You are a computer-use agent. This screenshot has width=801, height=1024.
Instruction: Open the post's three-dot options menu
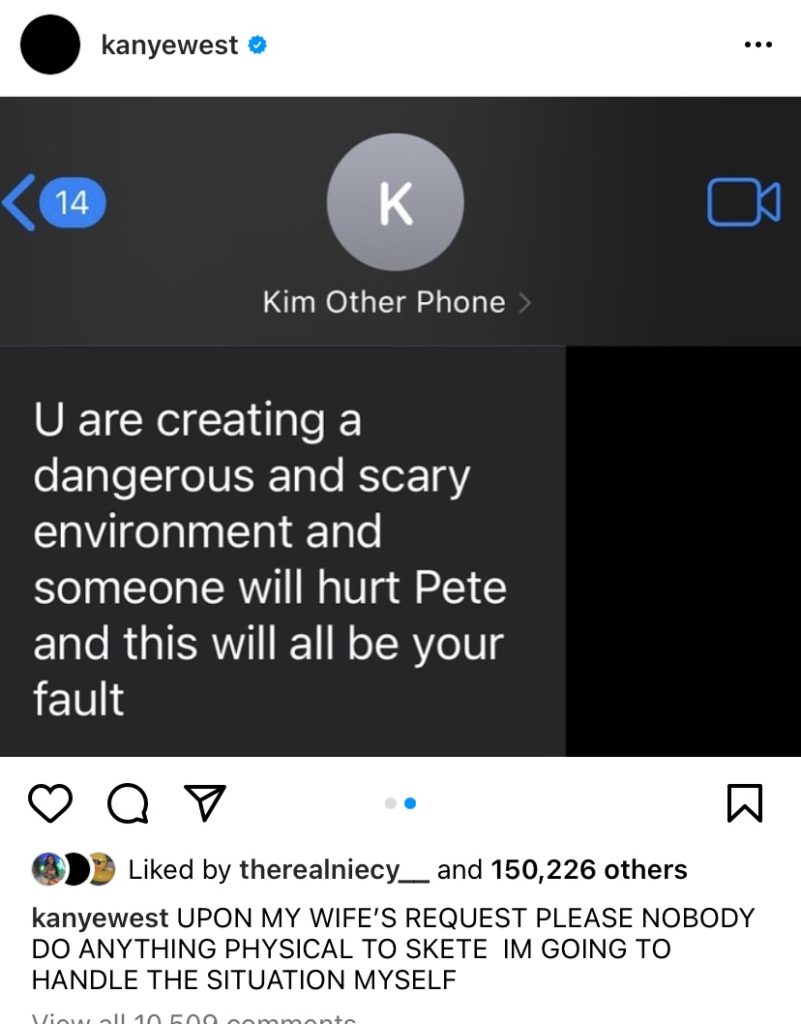757,45
